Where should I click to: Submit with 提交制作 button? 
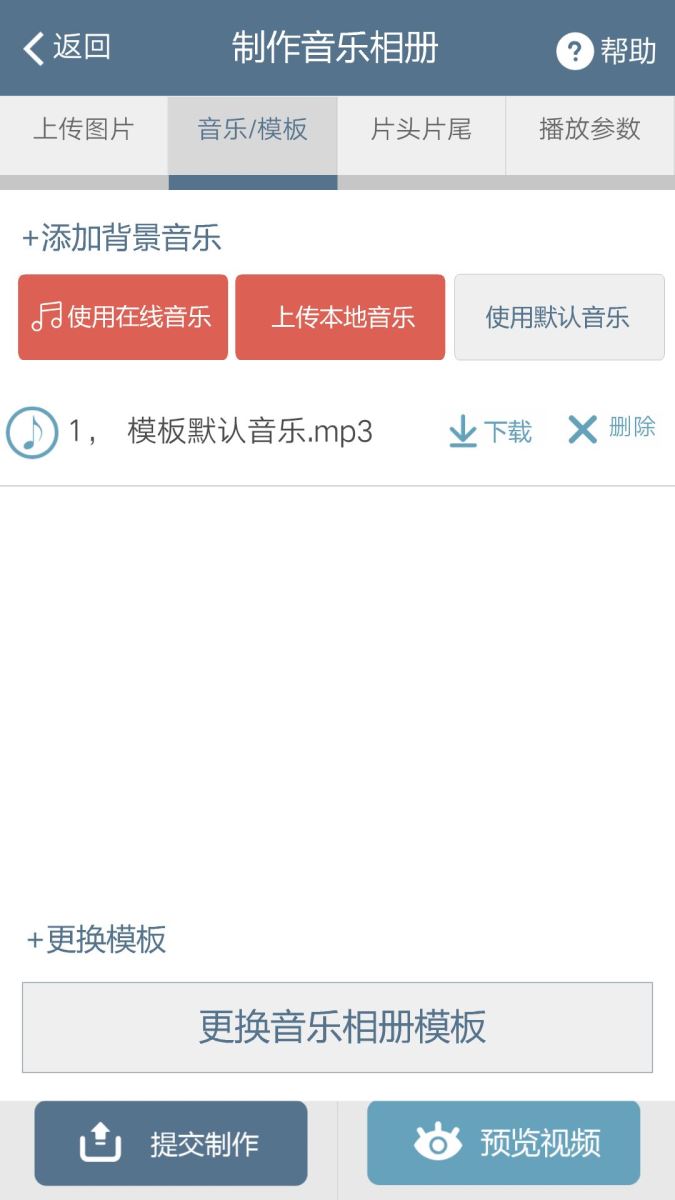[x=171, y=1143]
